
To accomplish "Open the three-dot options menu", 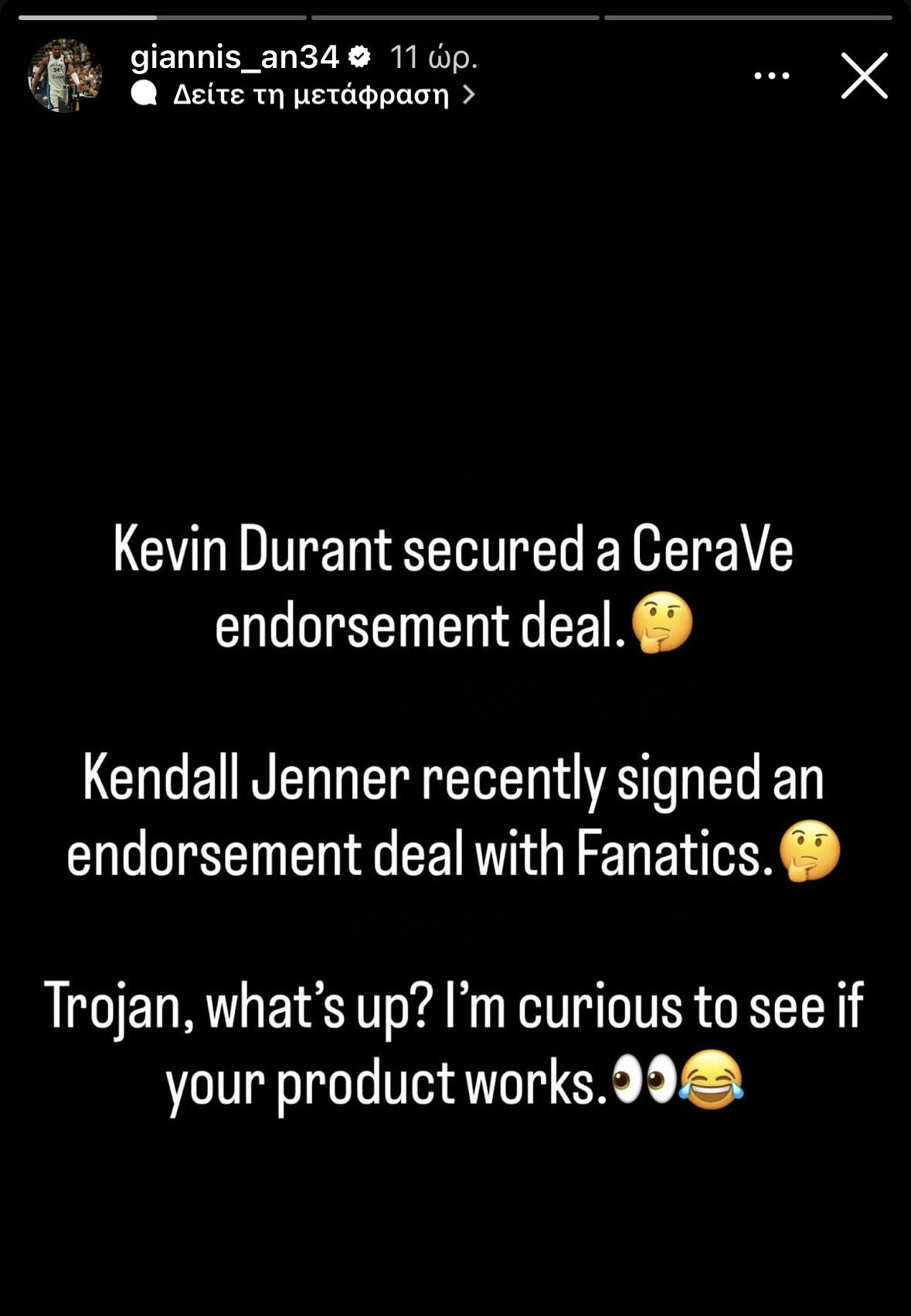I will 771,76.
